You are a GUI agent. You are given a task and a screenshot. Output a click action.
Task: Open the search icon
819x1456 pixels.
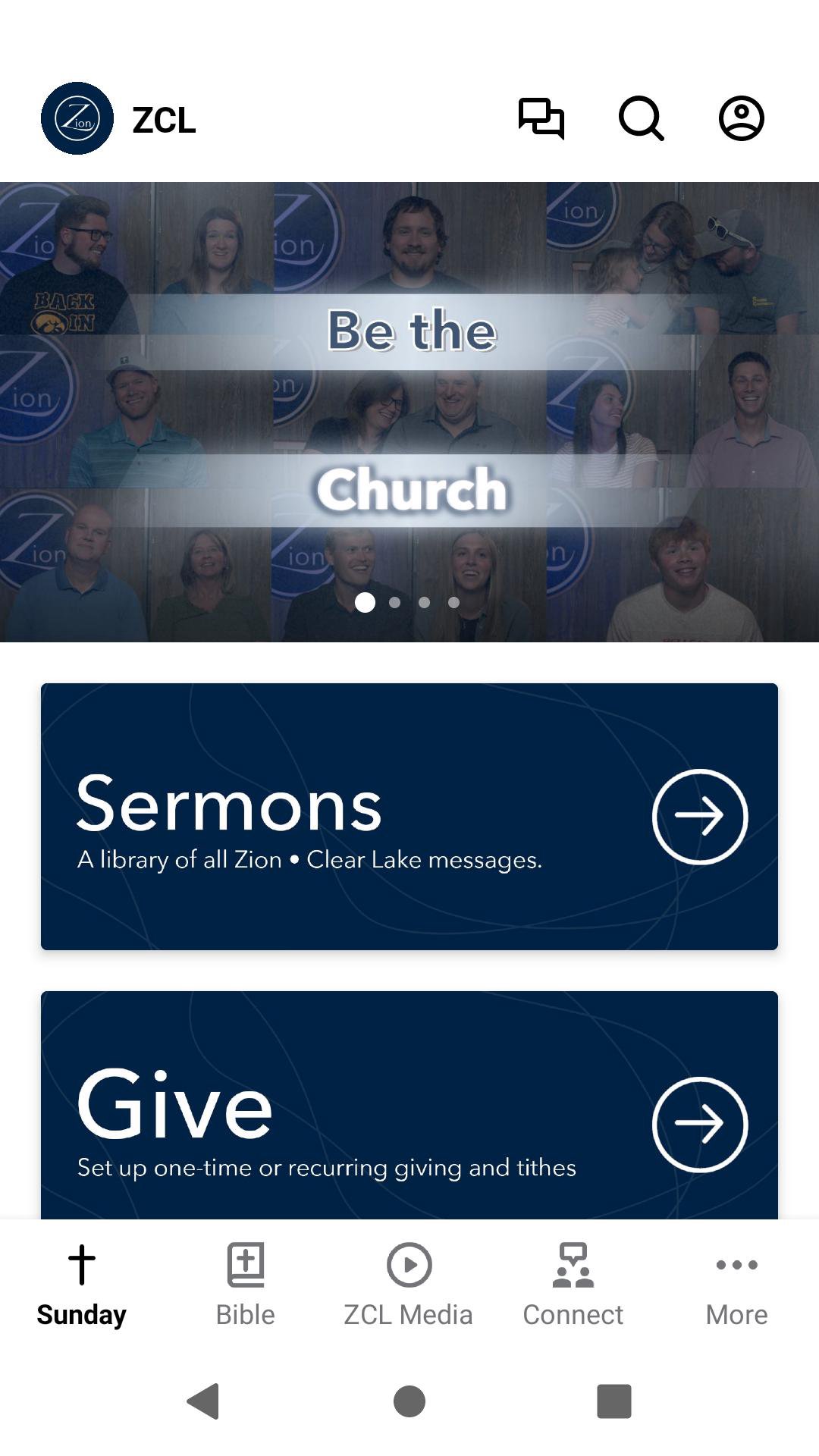[x=641, y=118]
